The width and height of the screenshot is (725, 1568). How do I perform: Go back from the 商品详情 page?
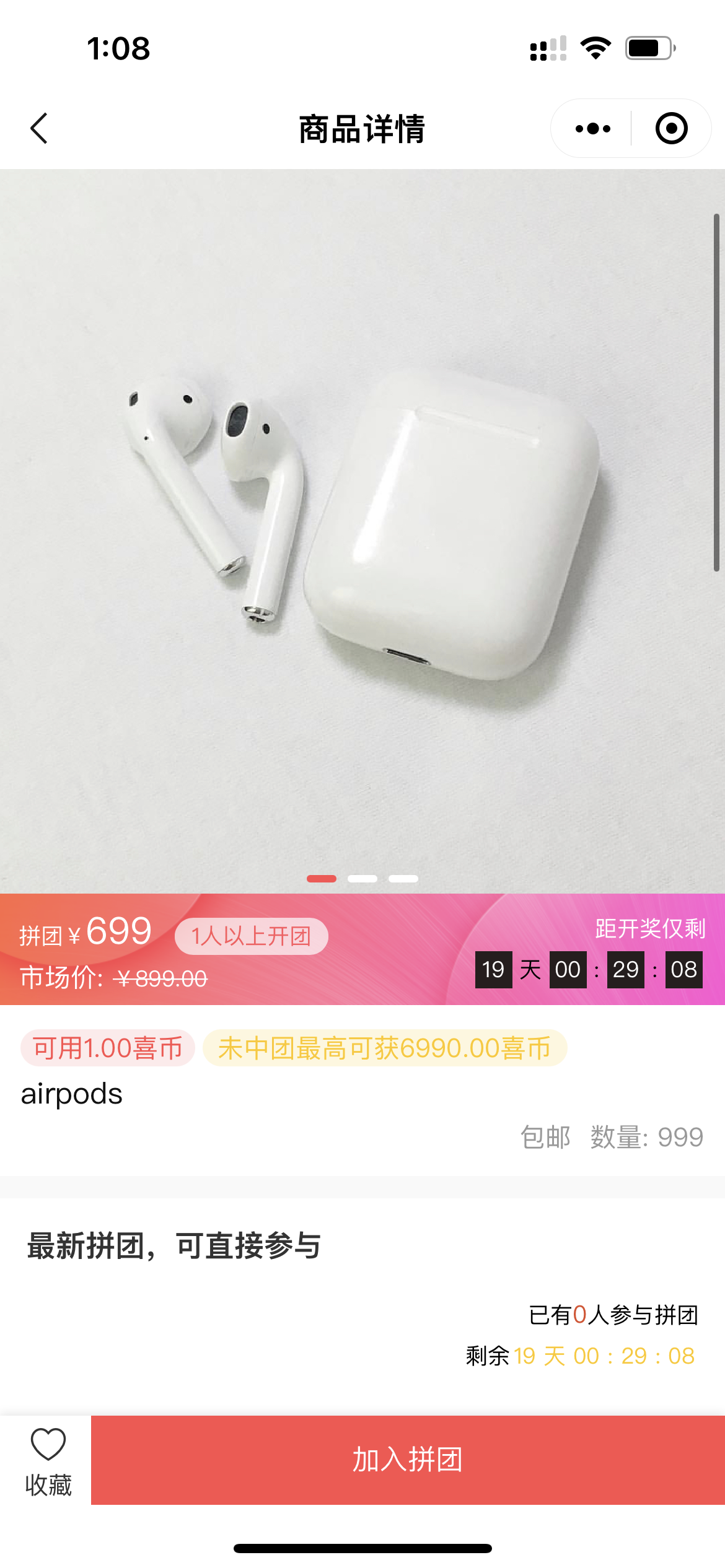[39, 129]
